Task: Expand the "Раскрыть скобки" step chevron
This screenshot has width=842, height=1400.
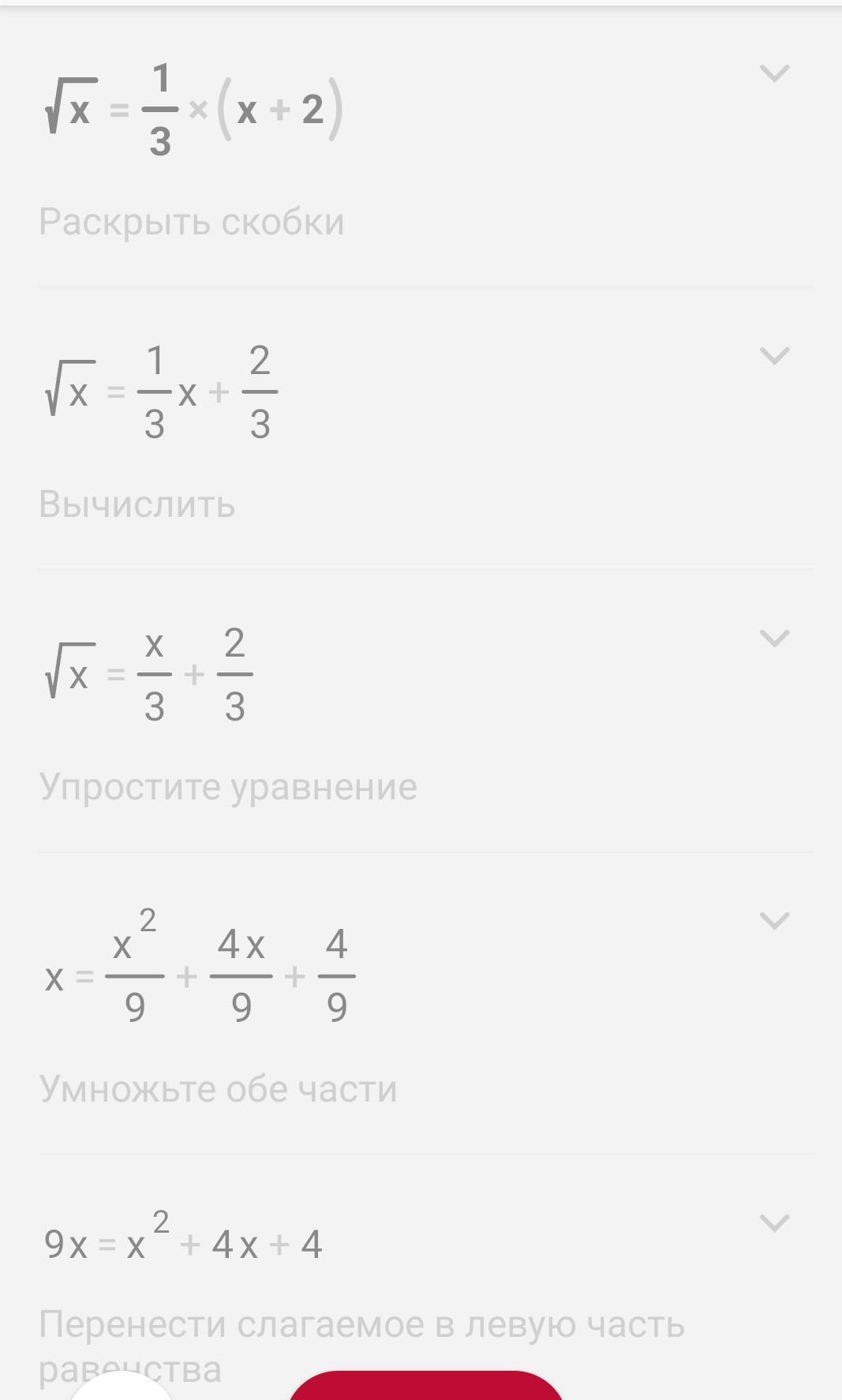Action: (x=774, y=73)
